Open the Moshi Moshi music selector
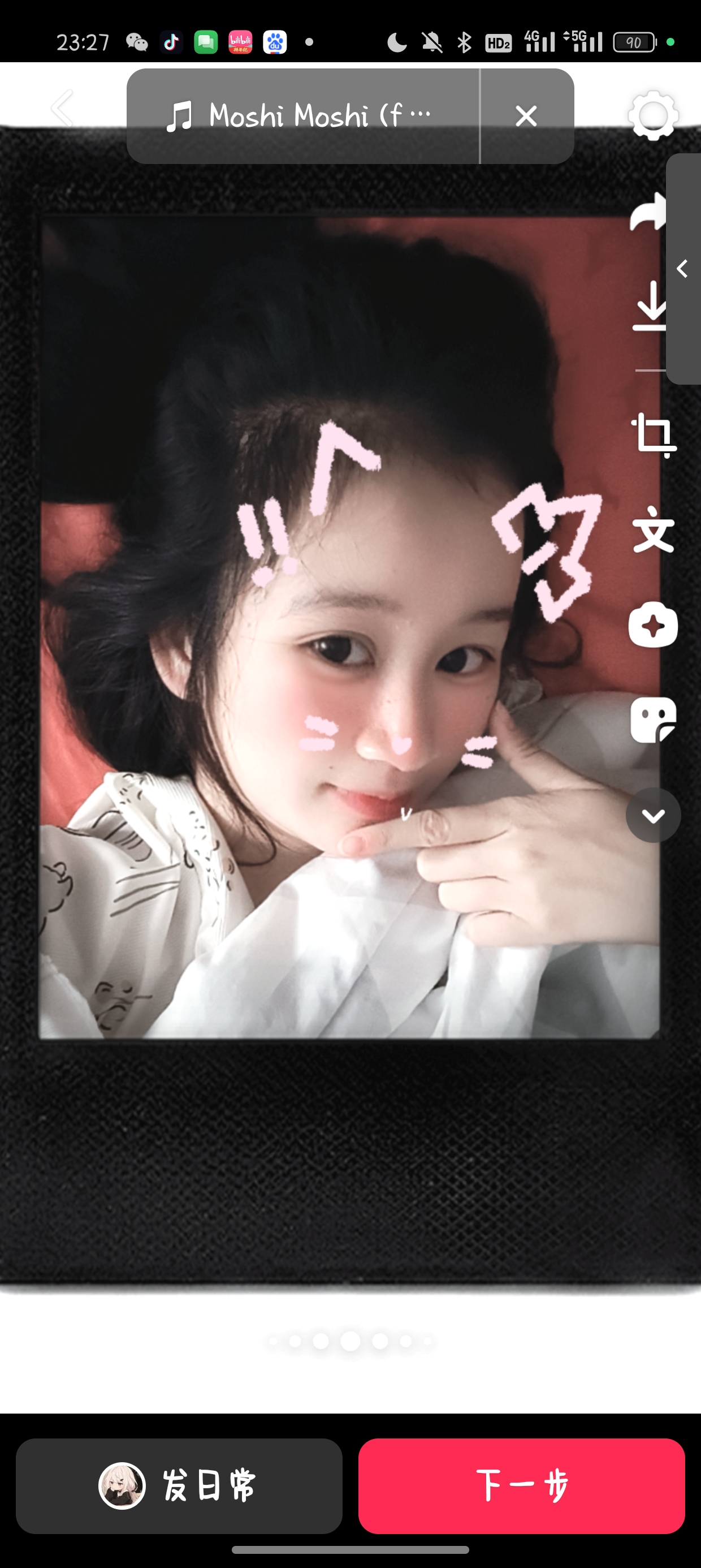 click(x=302, y=115)
